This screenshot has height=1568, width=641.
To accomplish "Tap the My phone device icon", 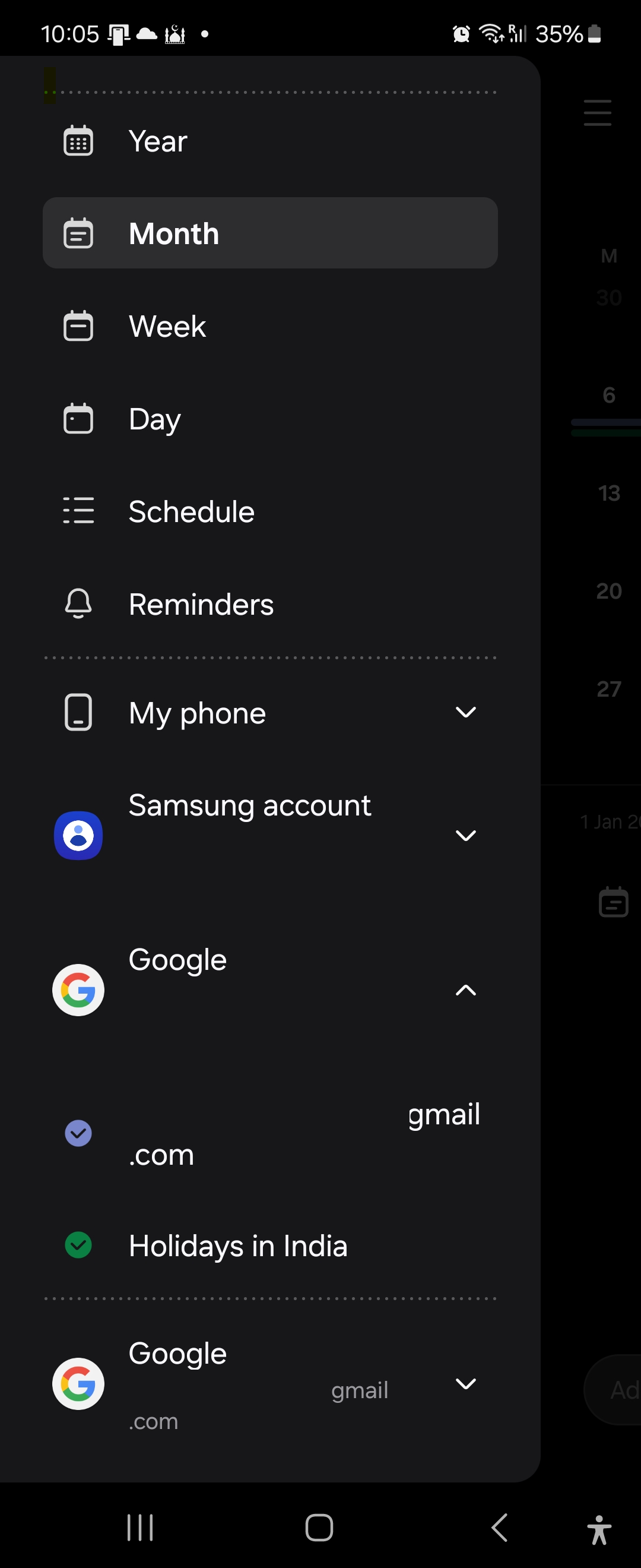I will (78, 712).
